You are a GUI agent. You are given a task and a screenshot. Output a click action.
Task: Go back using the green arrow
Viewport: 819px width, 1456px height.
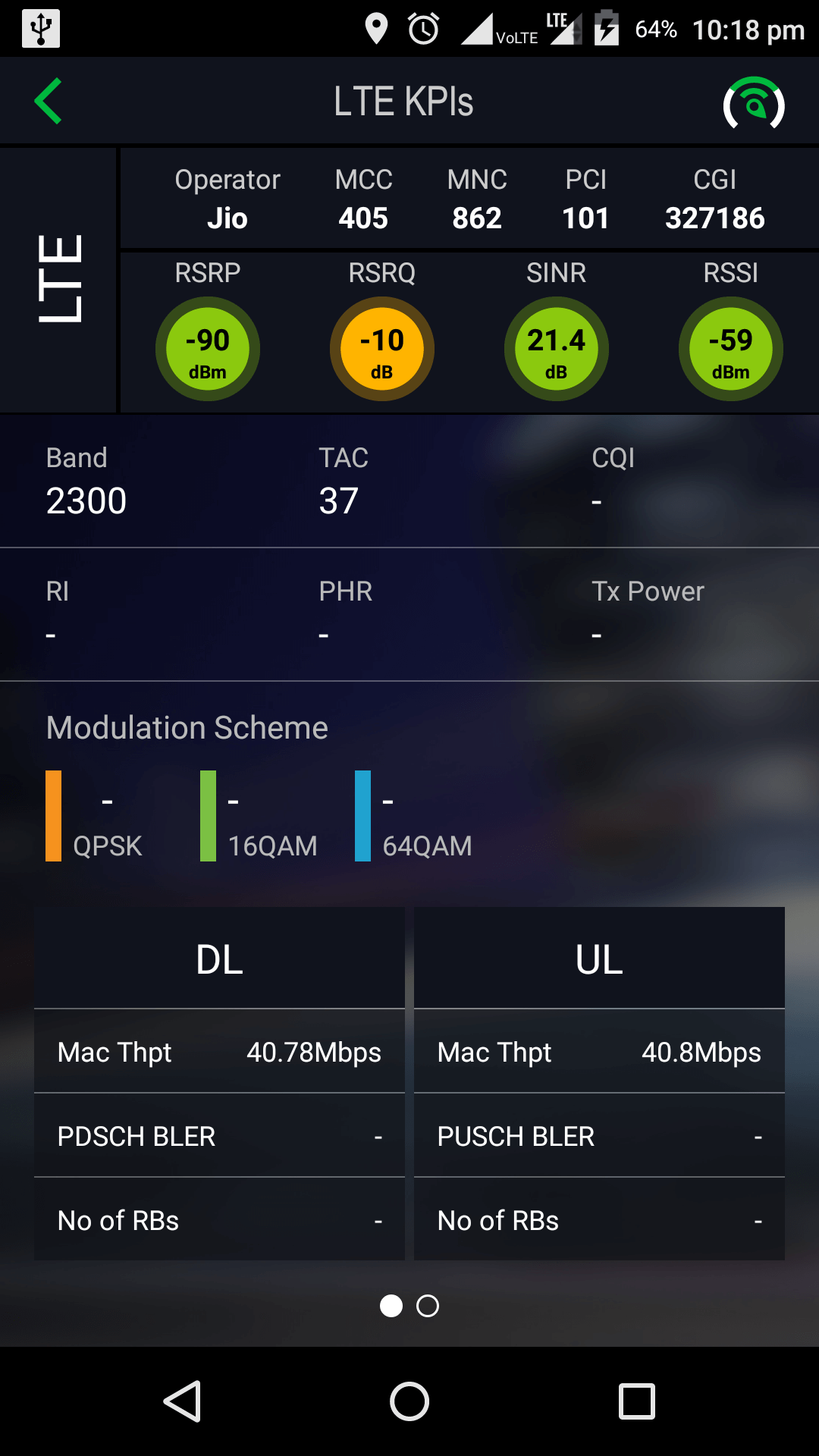[x=48, y=101]
